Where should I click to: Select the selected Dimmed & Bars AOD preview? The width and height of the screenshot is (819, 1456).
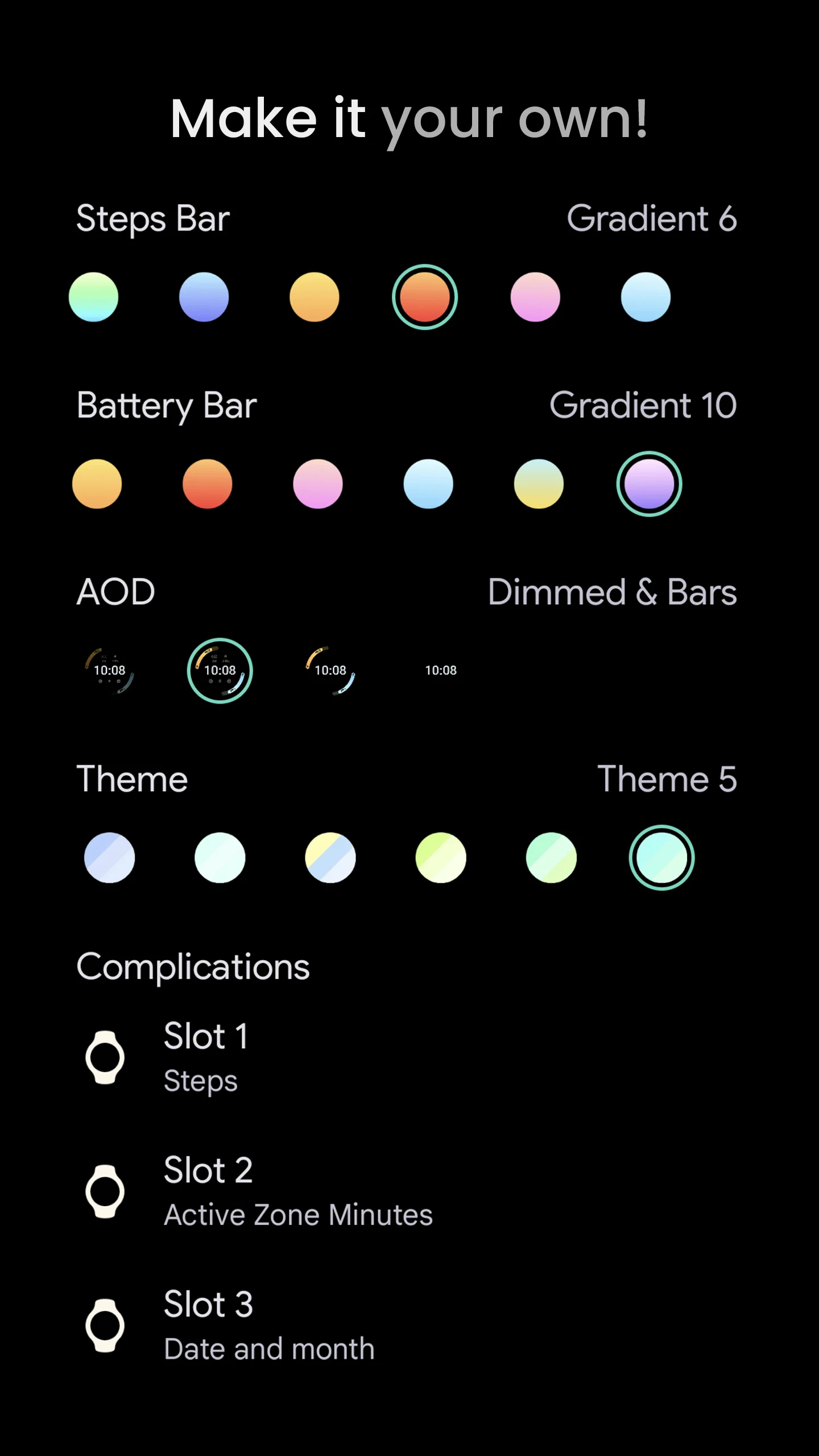pyautogui.click(x=220, y=671)
